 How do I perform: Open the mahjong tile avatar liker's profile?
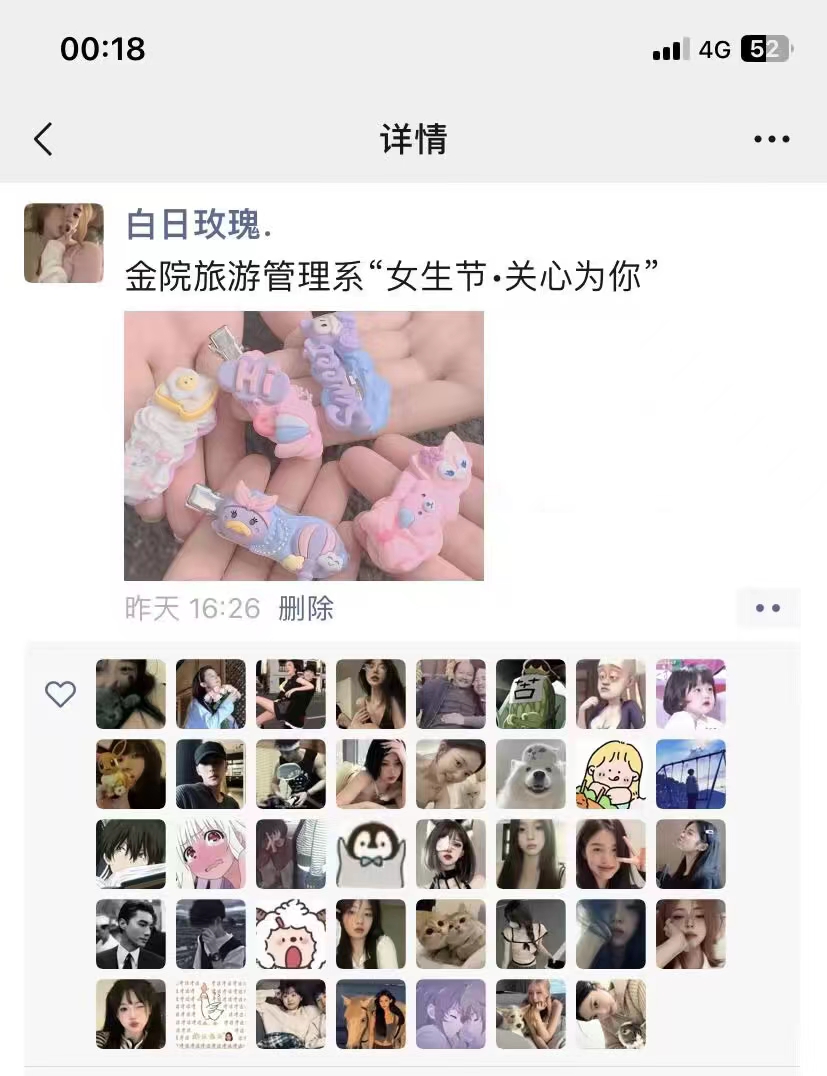tap(531, 694)
